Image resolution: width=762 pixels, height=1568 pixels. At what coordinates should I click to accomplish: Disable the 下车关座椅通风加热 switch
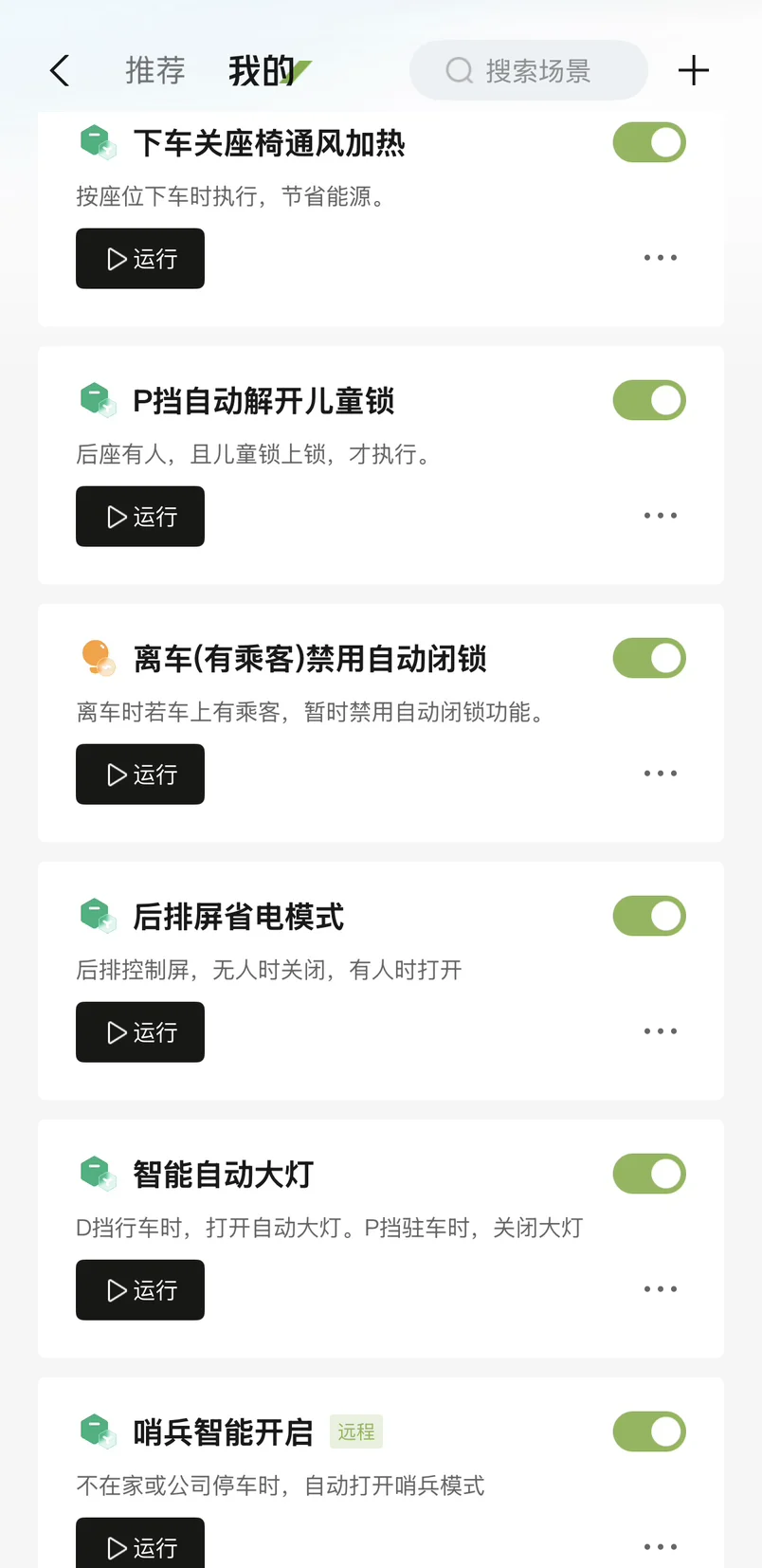(649, 142)
